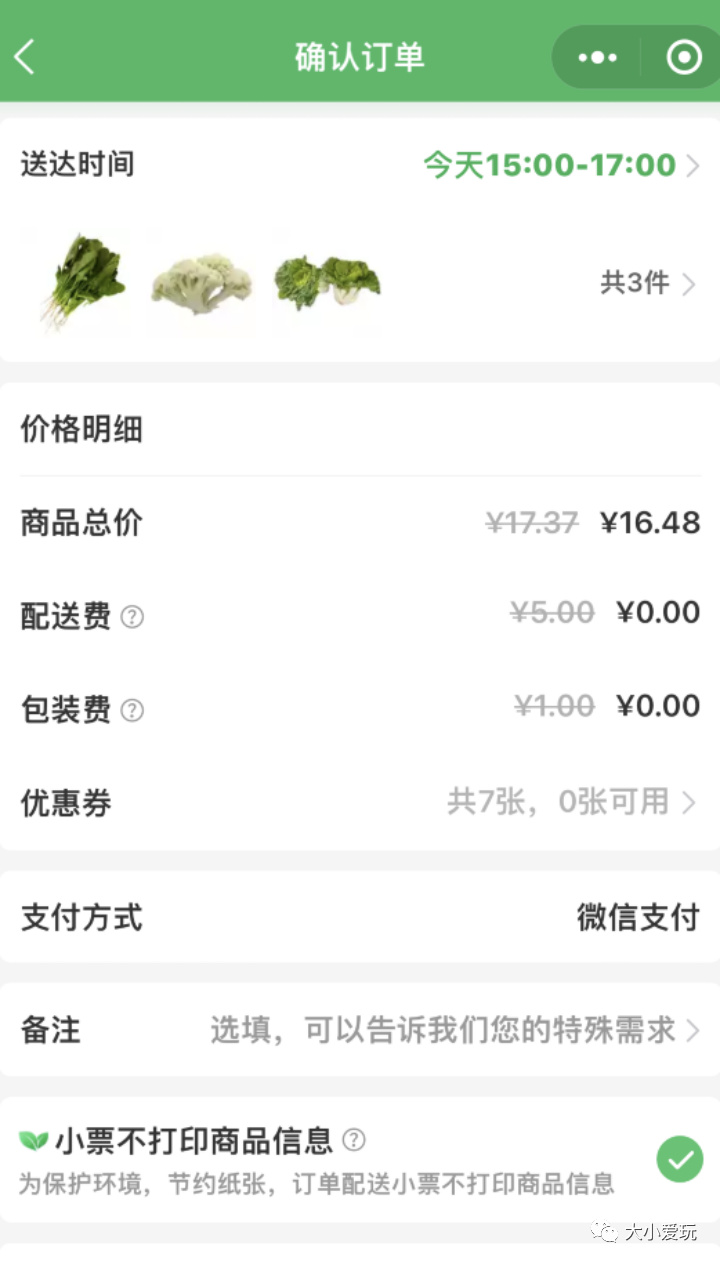This screenshot has width=720, height=1264.
Task: Select 今天15:00-17:00 time slot
Action: click(555, 166)
